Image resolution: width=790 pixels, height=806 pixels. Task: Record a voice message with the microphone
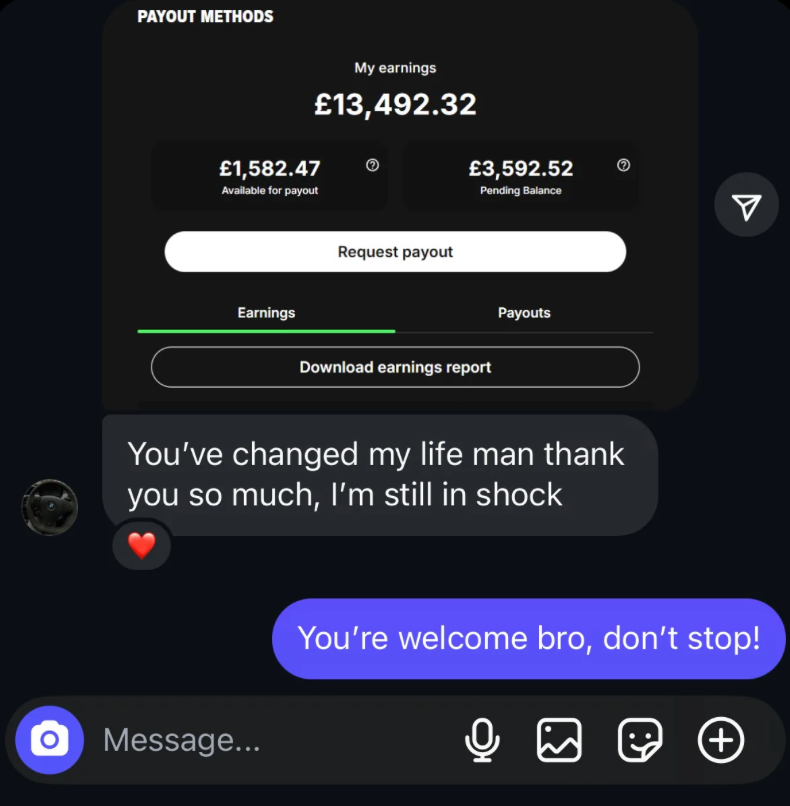[482, 740]
